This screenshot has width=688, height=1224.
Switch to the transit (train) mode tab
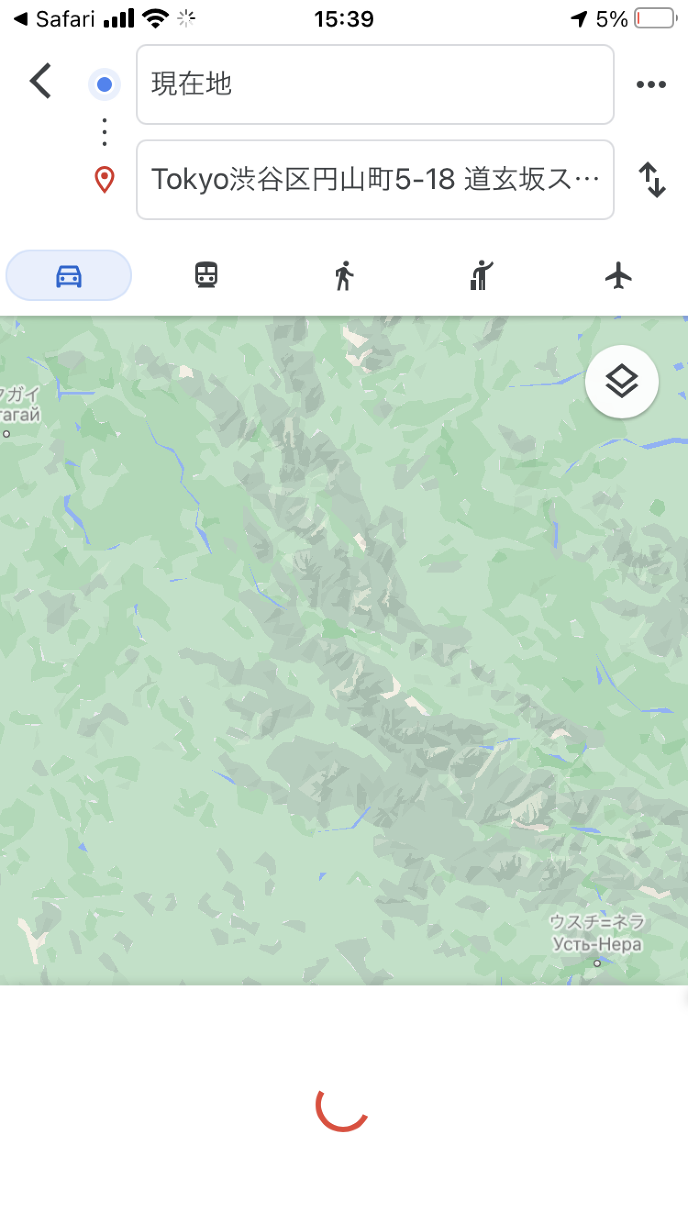pos(206,275)
